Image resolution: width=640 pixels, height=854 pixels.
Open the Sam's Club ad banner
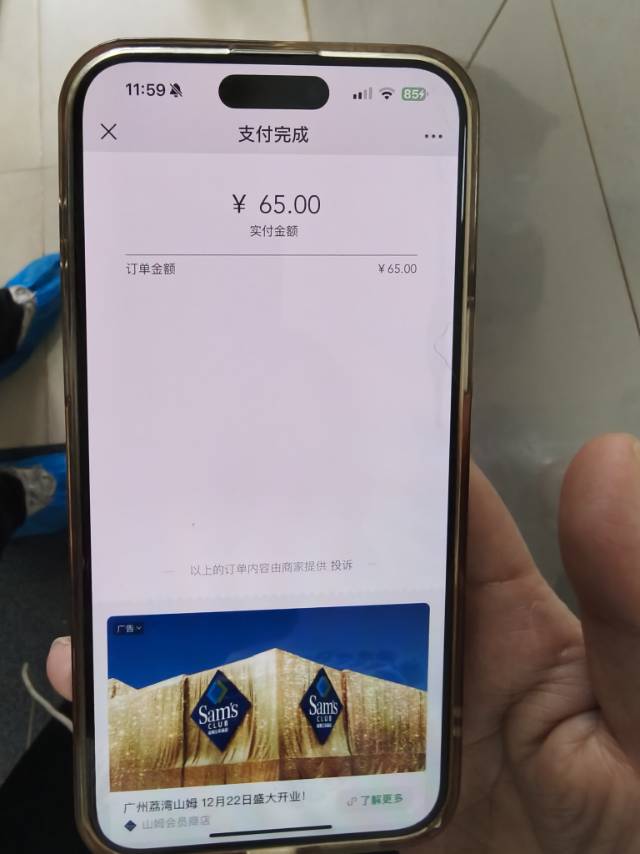pos(268,700)
